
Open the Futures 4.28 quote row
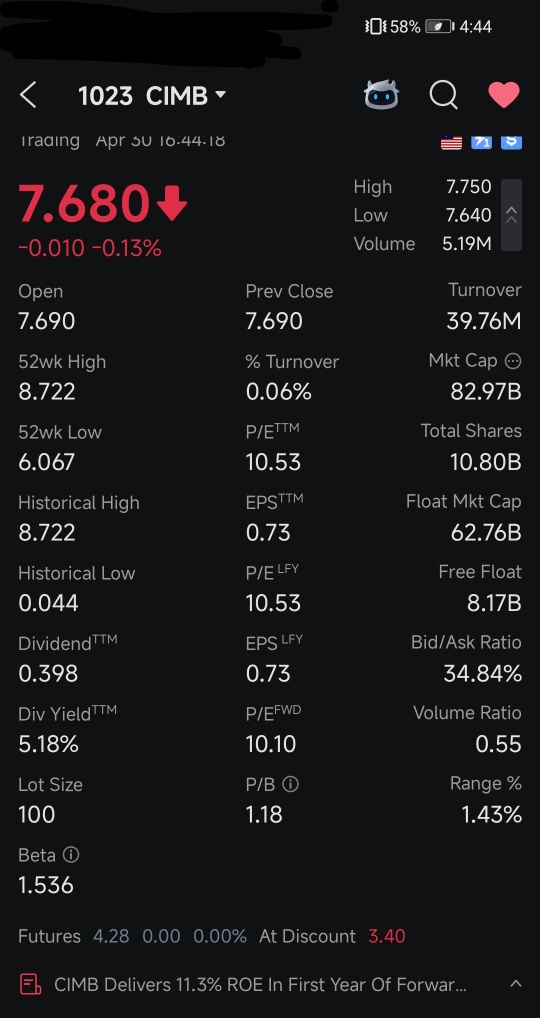click(x=212, y=936)
